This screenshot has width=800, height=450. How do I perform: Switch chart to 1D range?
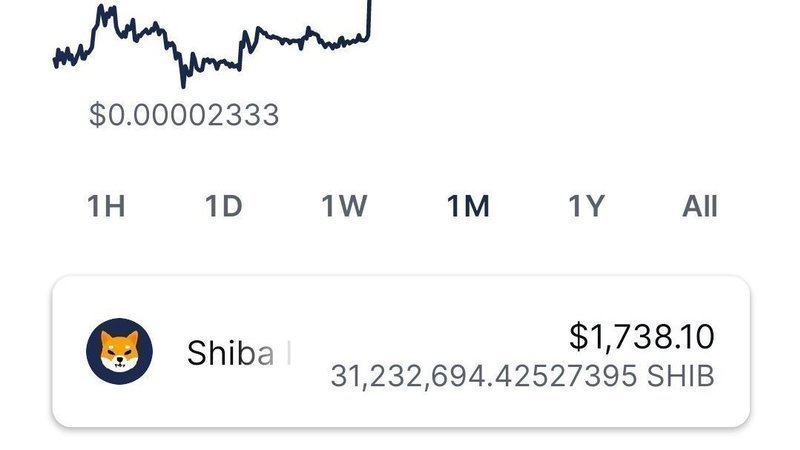[x=224, y=207]
